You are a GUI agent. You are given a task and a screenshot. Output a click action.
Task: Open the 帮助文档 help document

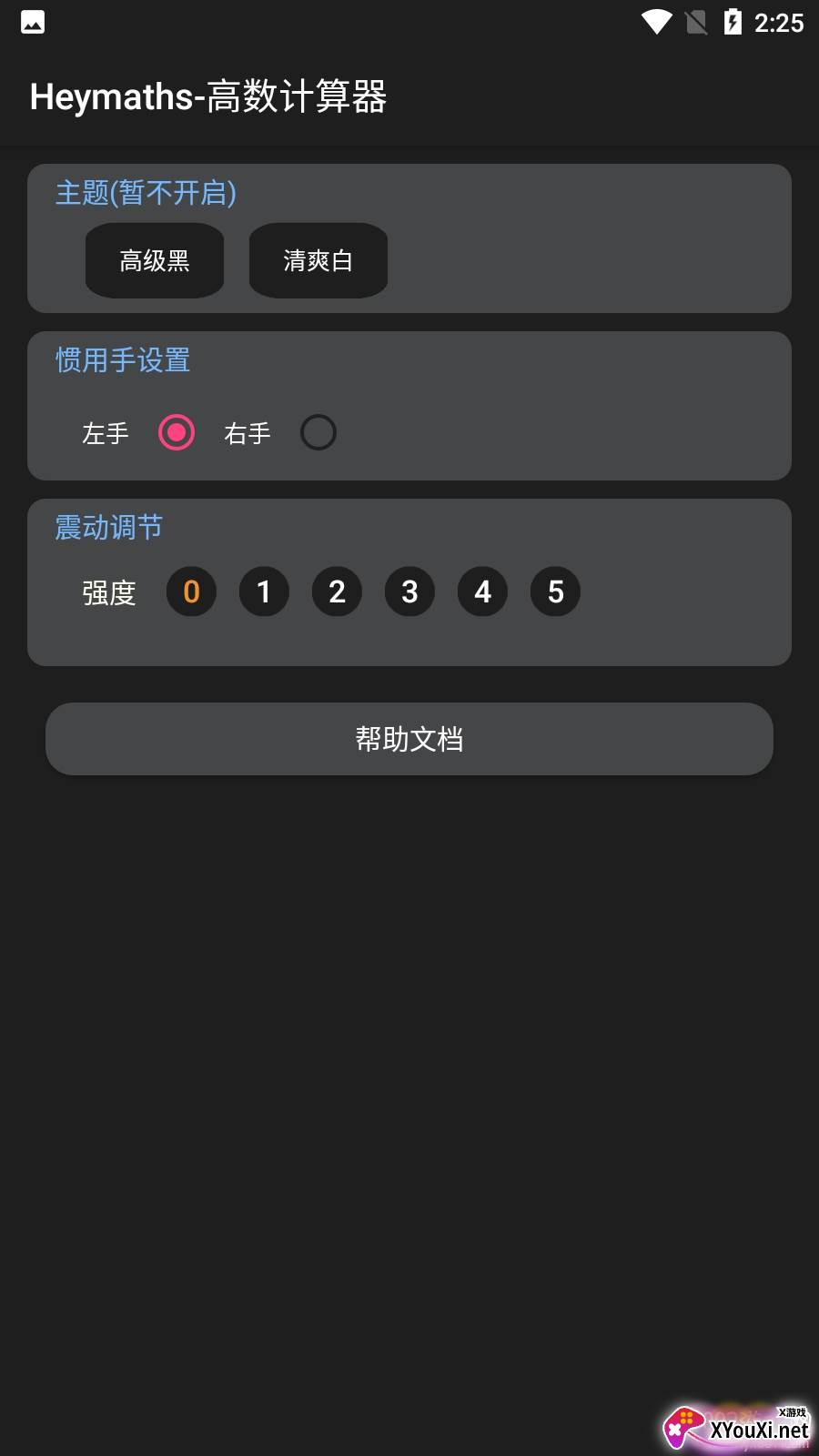tap(409, 739)
